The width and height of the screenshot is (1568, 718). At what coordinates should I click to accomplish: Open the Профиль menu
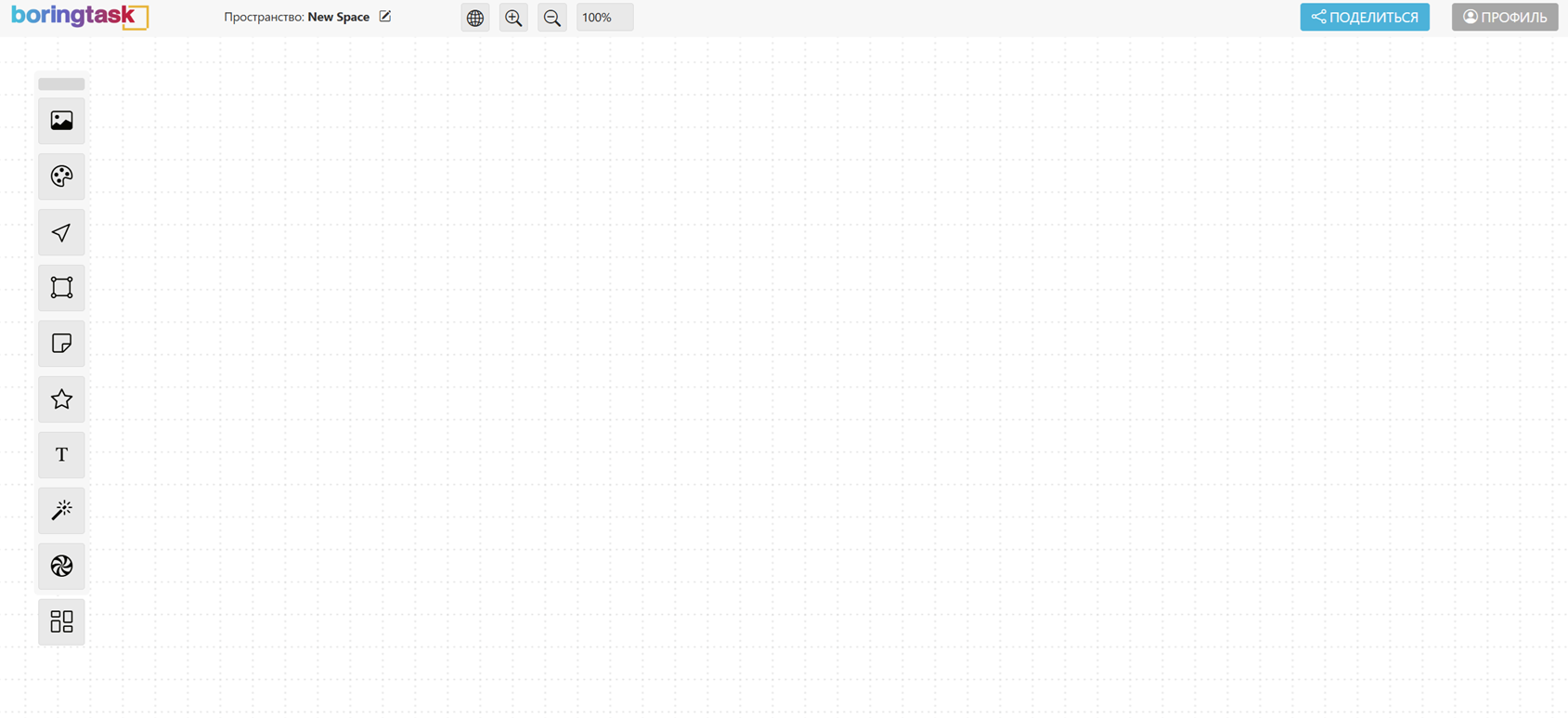tap(1504, 17)
